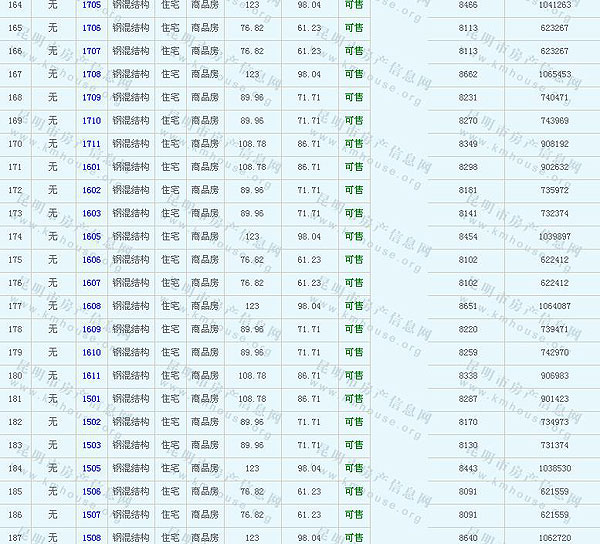Tap room 1501 link

[91, 399]
